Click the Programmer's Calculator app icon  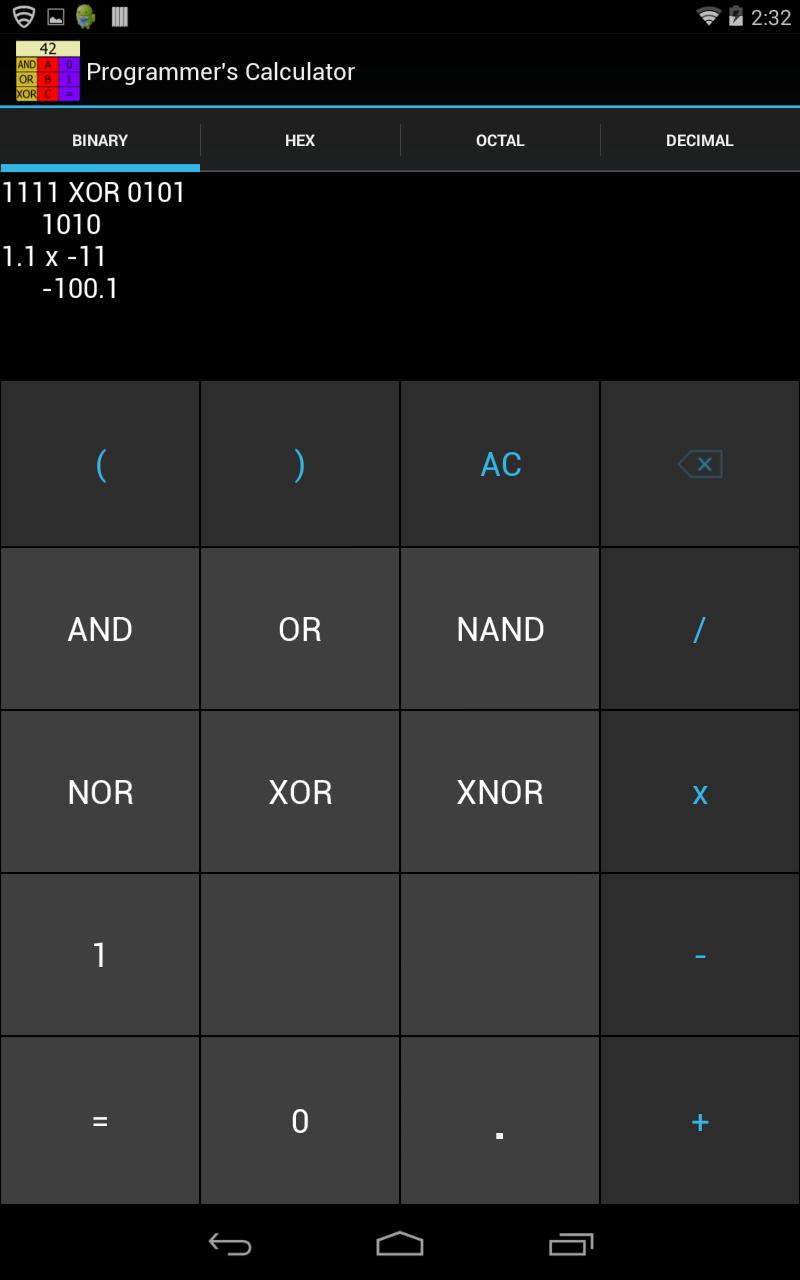pyautogui.click(x=45, y=70)
